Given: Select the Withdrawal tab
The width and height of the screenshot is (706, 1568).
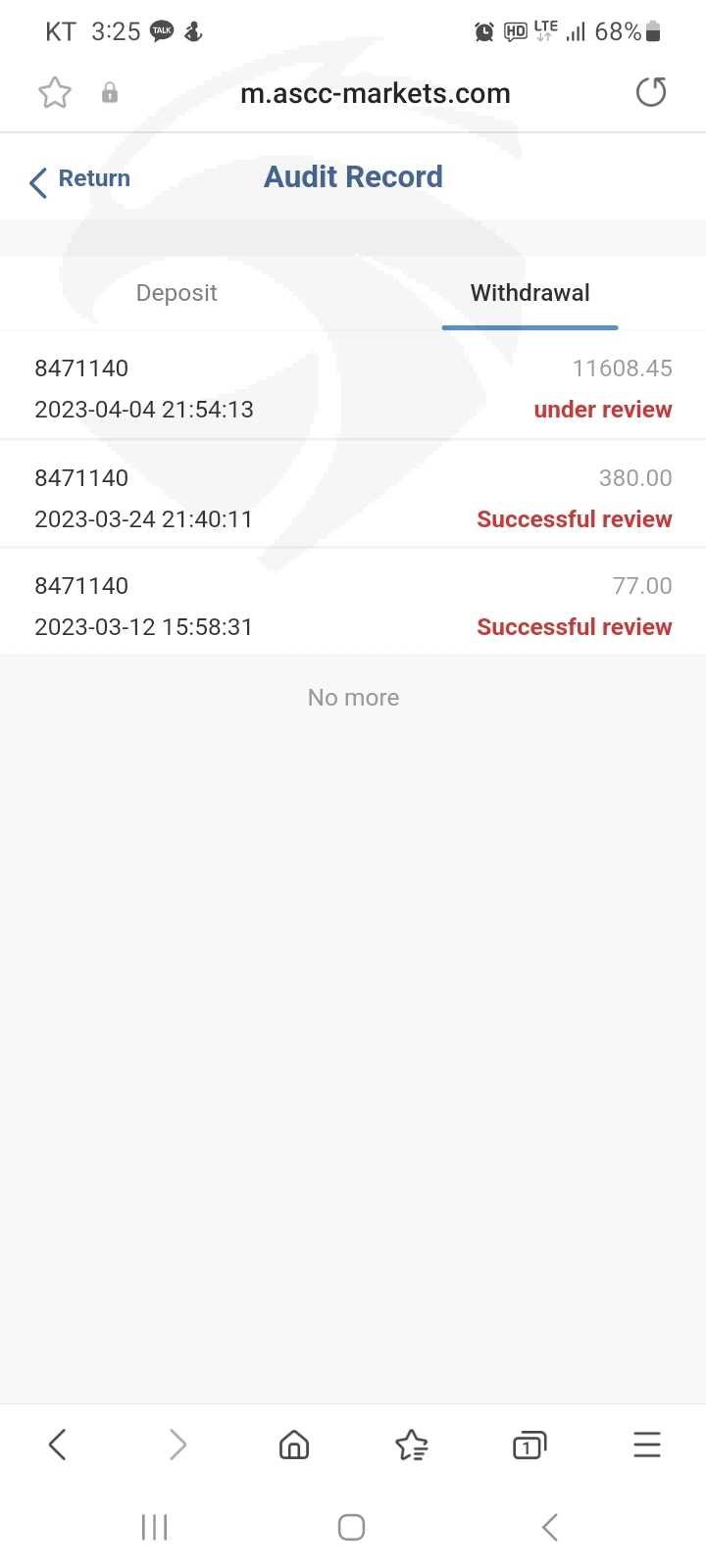Looking at the screenshot, I should 529,293.
